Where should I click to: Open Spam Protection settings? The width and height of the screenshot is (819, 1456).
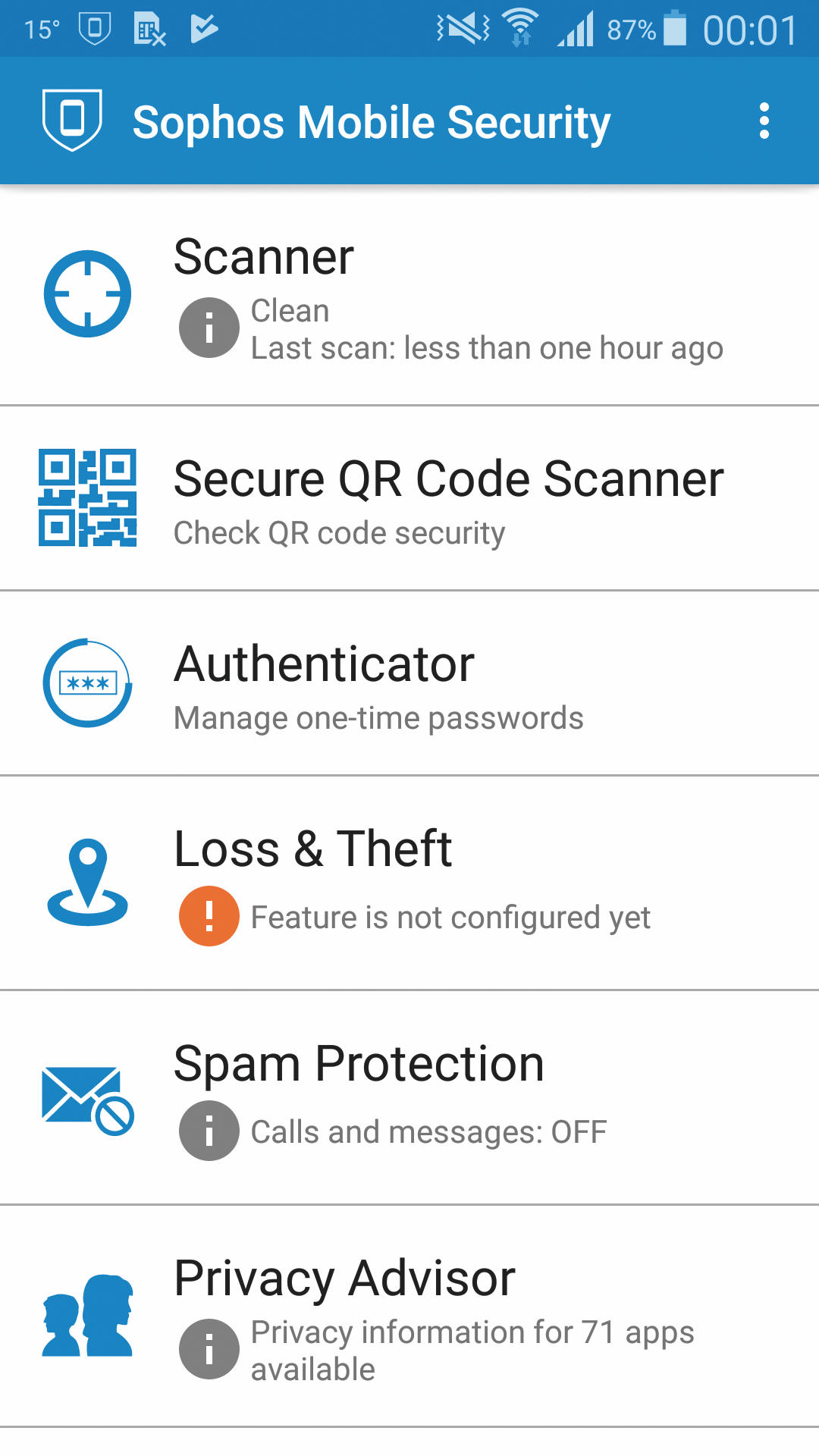(x=409, y=1097)
